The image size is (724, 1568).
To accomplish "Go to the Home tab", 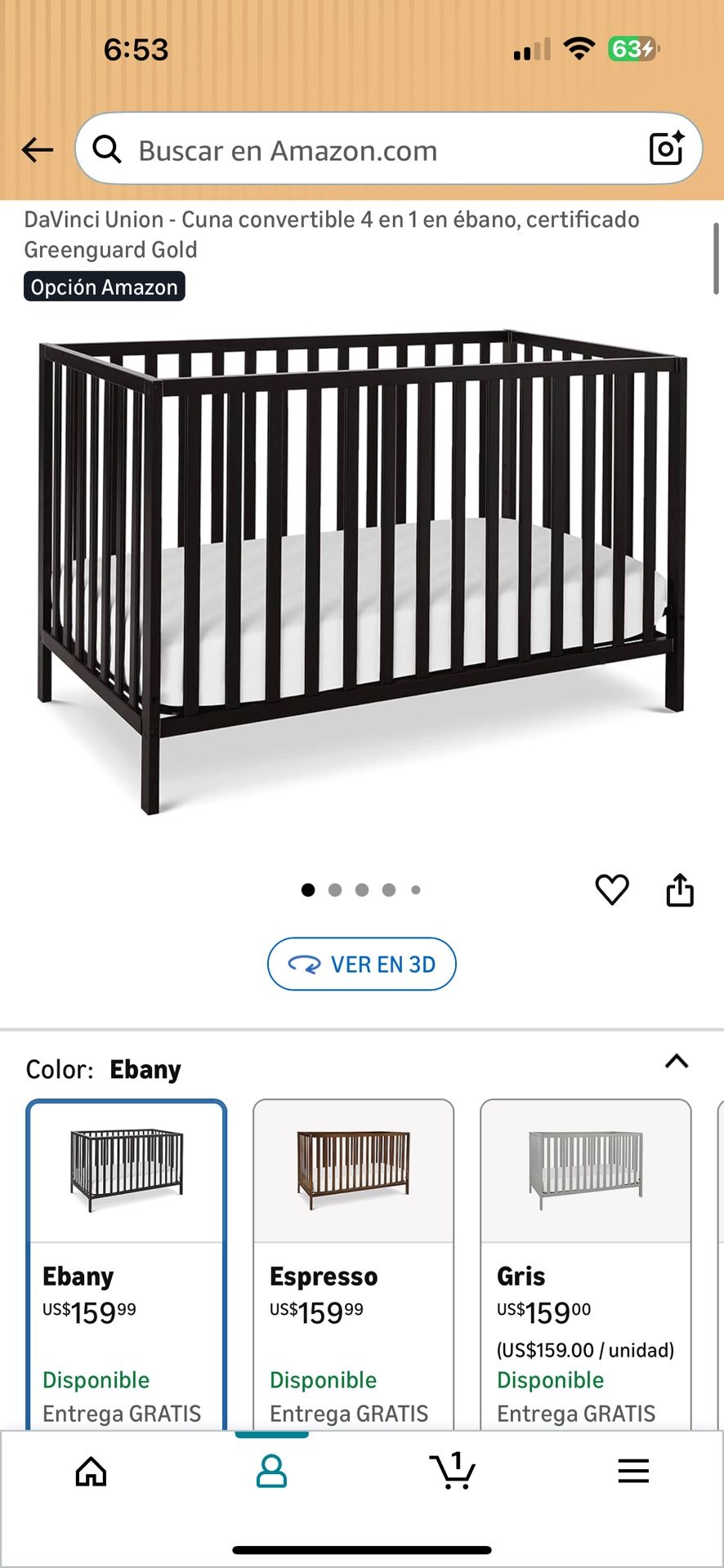I will click(x=91, y=1472).
